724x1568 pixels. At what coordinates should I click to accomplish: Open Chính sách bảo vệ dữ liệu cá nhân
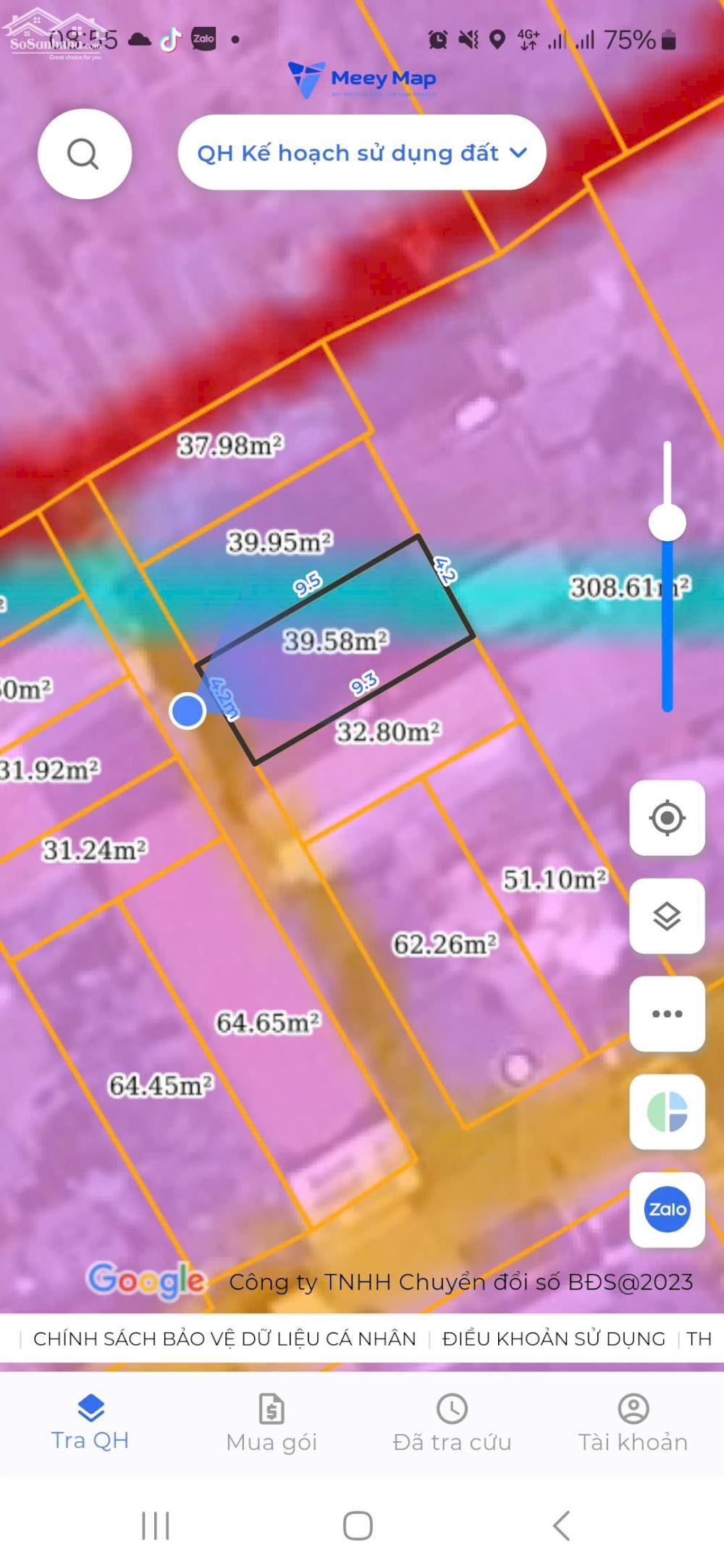pos(224,1339)
